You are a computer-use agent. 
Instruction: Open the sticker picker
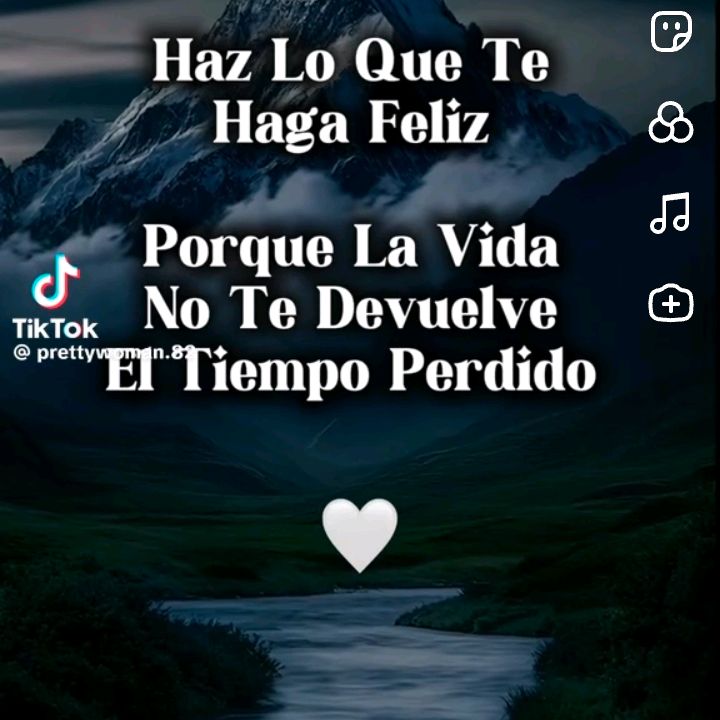coord(671,33)
